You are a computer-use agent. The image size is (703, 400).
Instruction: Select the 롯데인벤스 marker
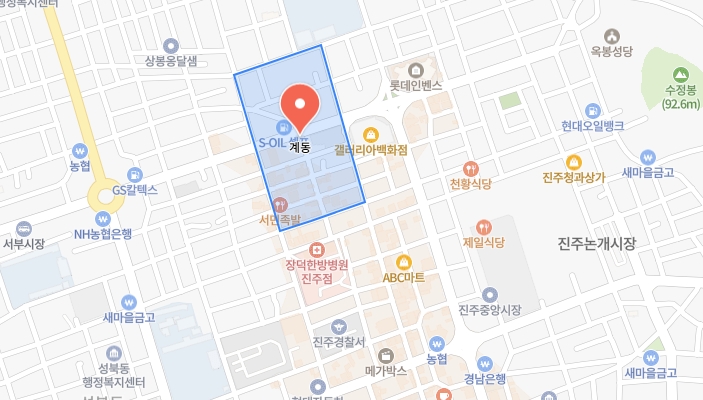417,70
